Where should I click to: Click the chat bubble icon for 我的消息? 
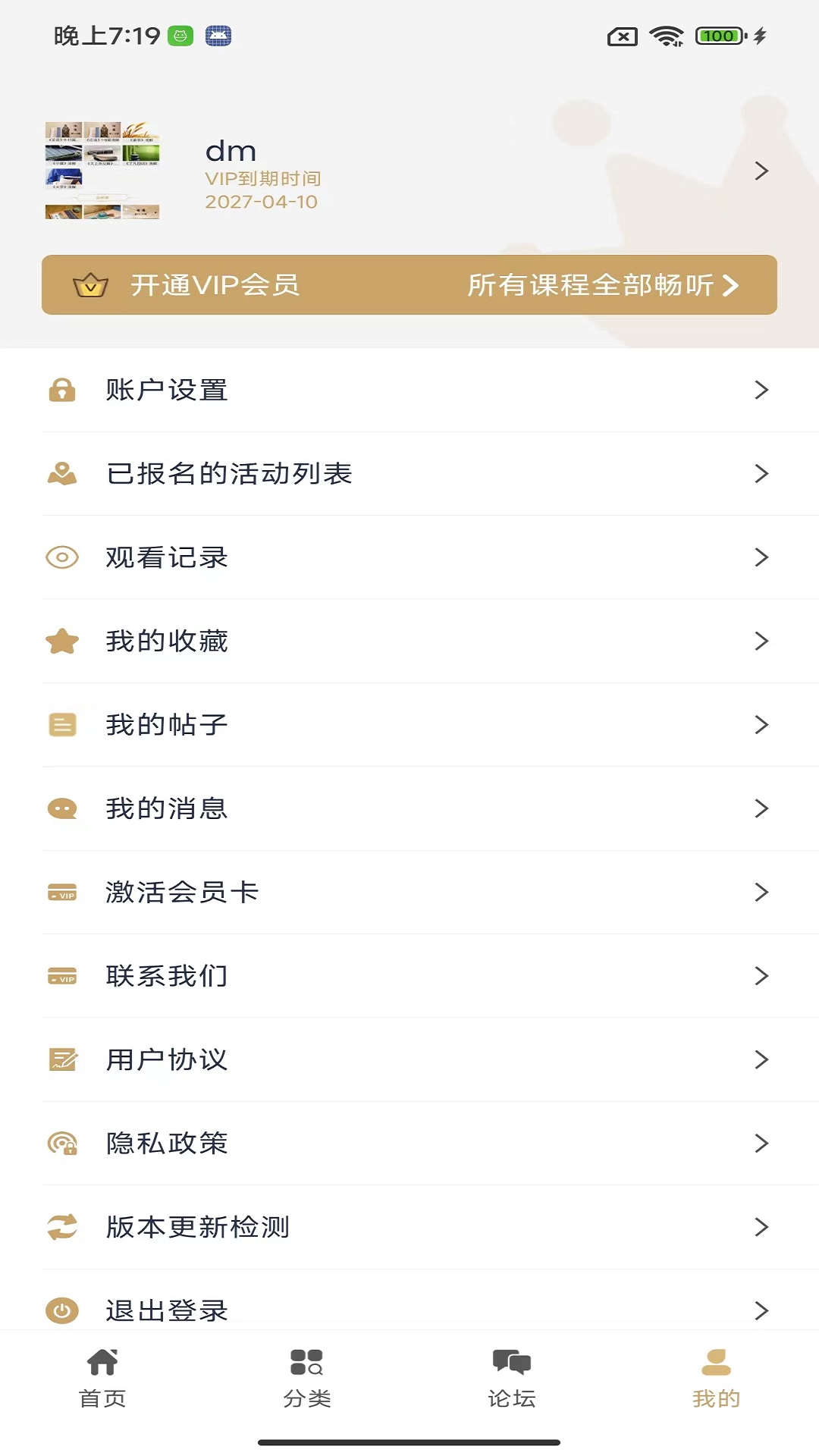tap(64, 809)
